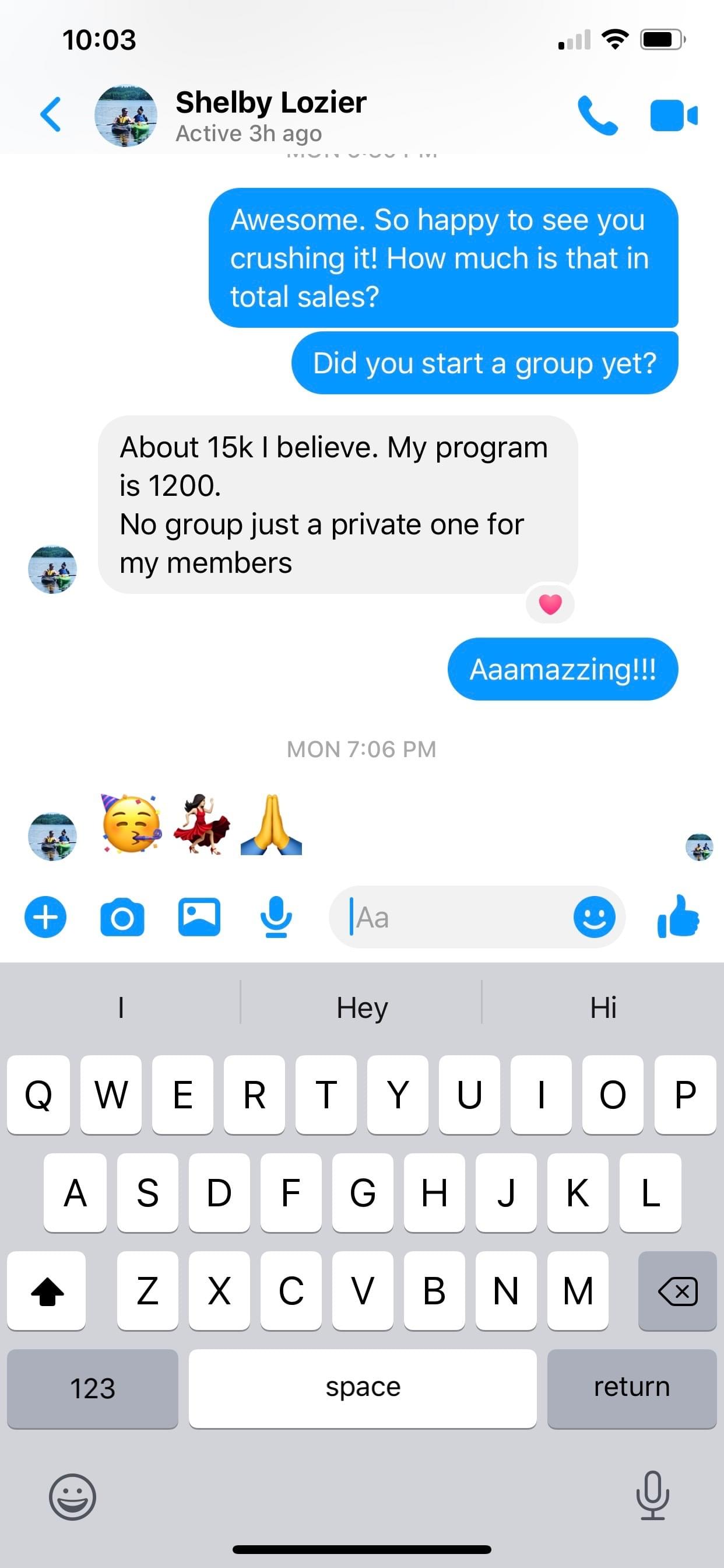View the heart reaction on Shelby's message
The image size is (724, 1568).
[550, 604]
